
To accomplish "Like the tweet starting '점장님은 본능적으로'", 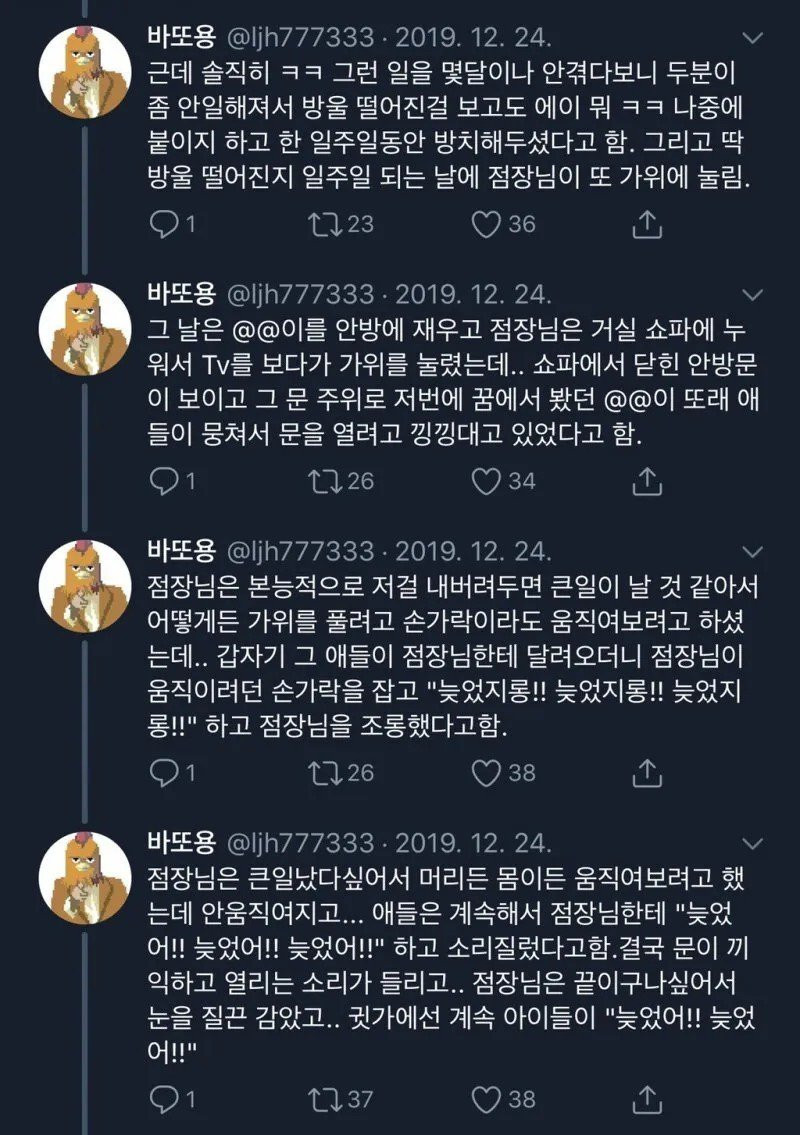I will [x=487, y=773].
